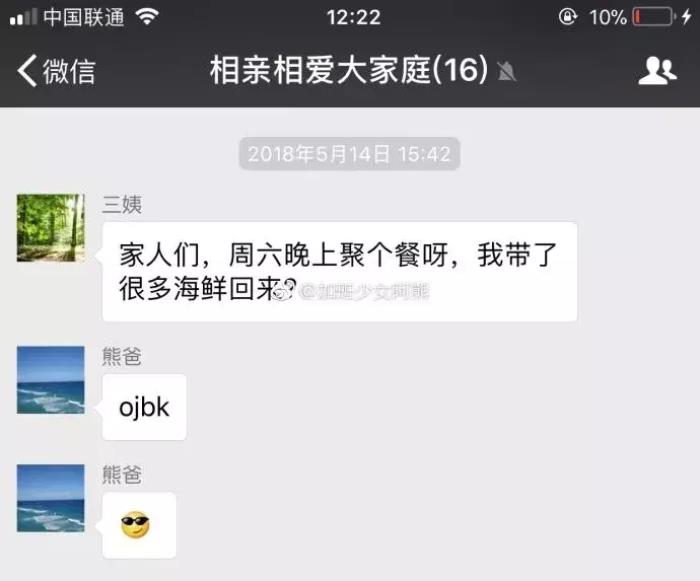The image size is (700, 581).
Task: Tap 熊爸's avatar beside the ojbk message
Action: point(51,380)
